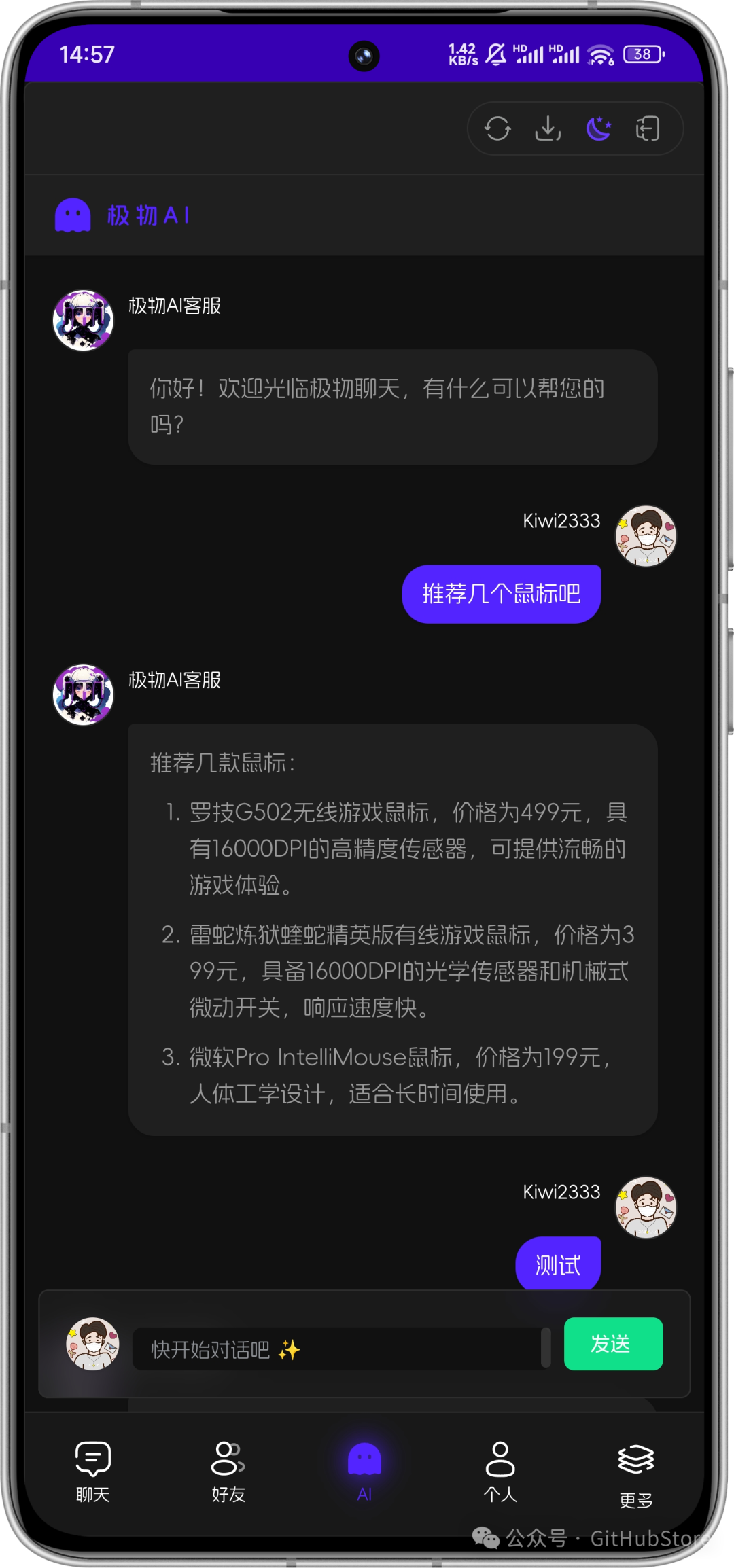Viewport: 734px width, 1568px height.
Task: Tap the green 发送 button
Action: (613, 1344)
